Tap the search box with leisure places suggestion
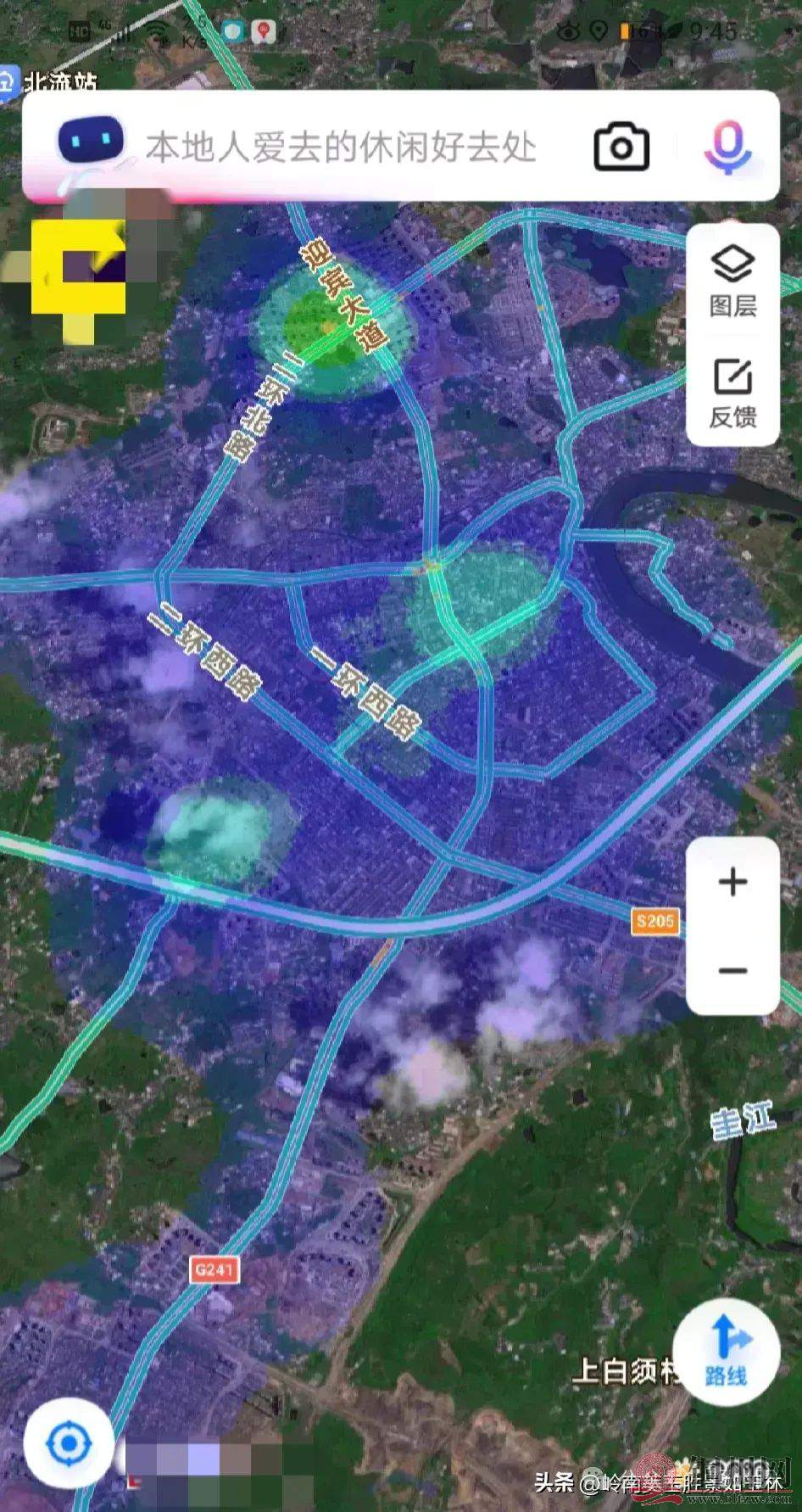This screenshot has height=1512, width=802. pyautogui.click(x=341, y=148)
